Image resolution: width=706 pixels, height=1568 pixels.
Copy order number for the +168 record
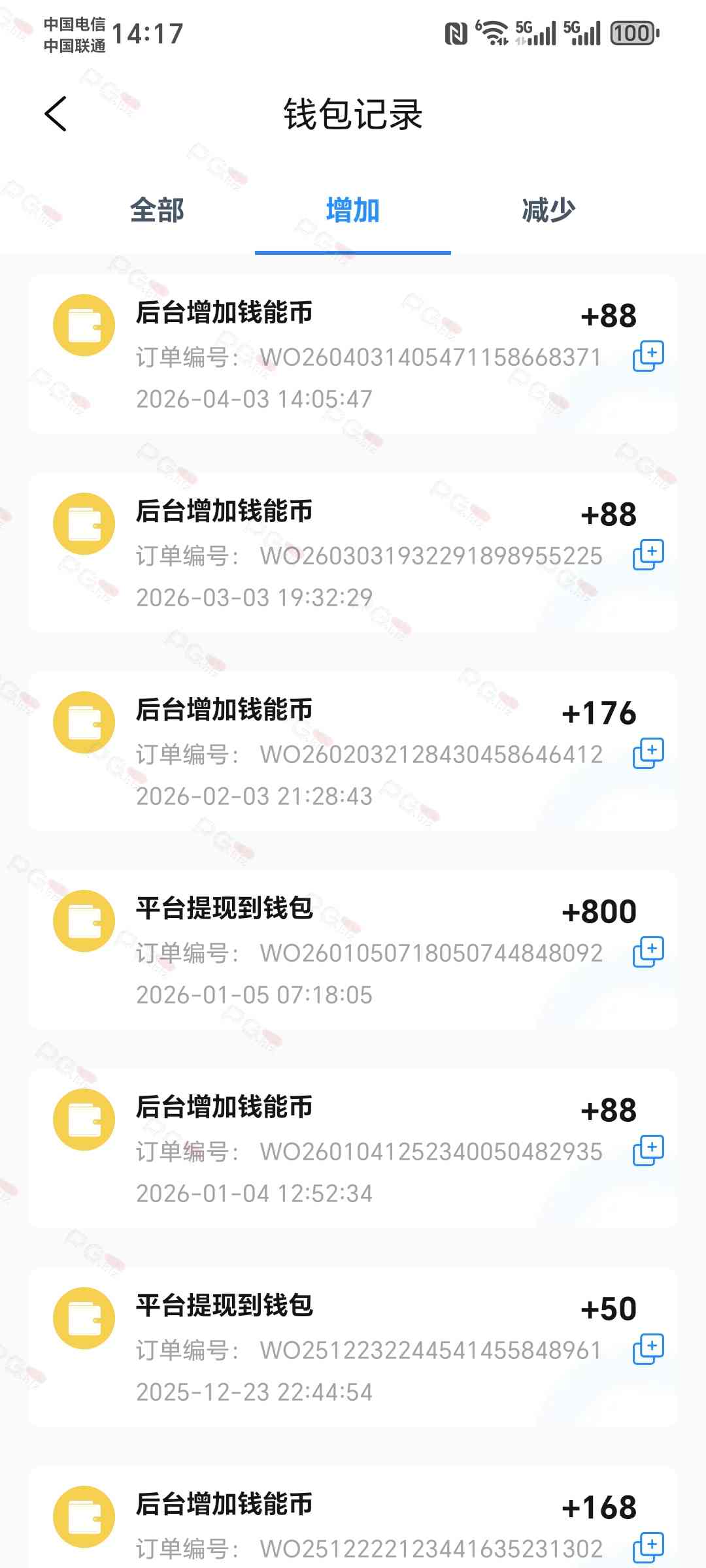tap(648, 1548)
